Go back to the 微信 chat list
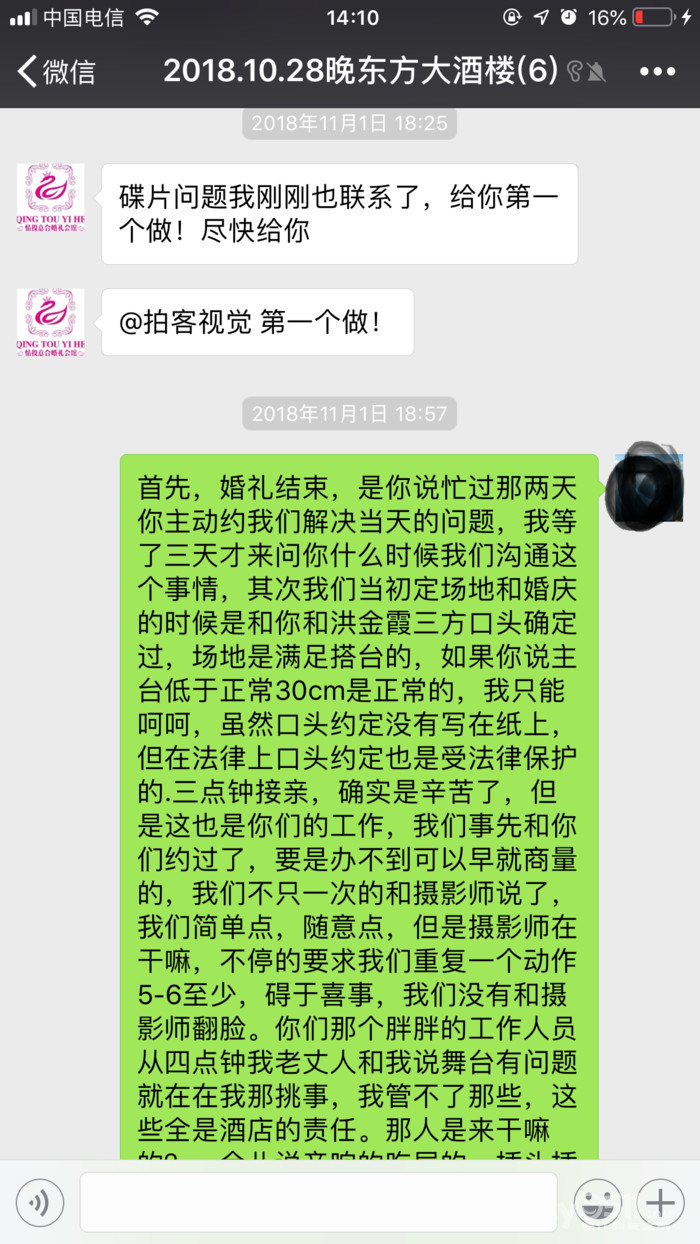 tap(57, 71)
